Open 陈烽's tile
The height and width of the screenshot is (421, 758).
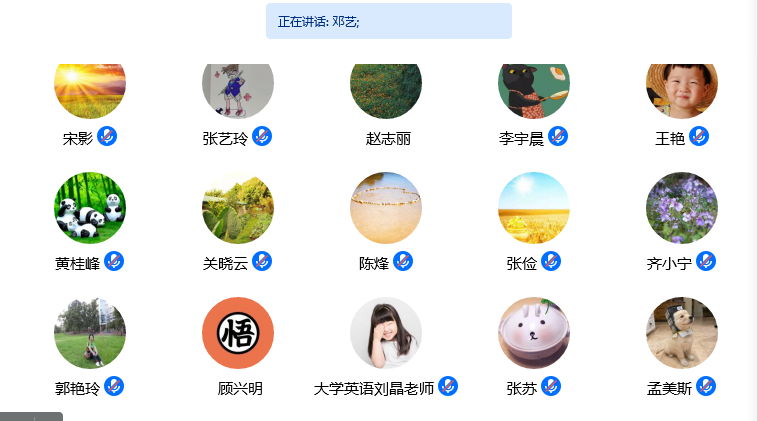[386, 208]
